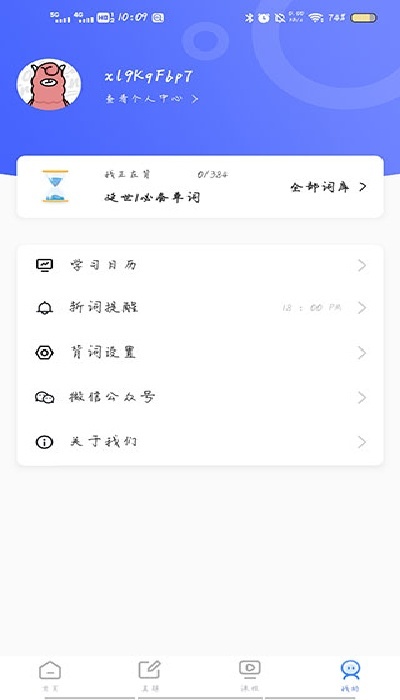Screen dimensions: 400x700
Task: Switch to the video course tab
Action: tap(250, 676)
